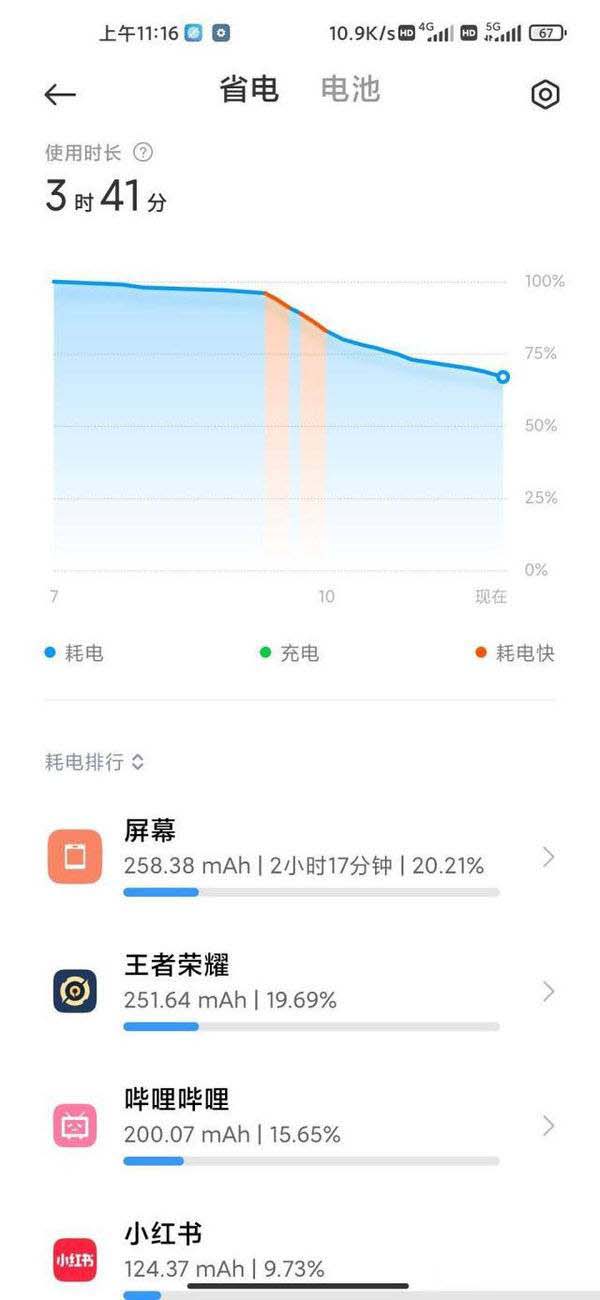Select the 省电 tab

coord(249,90)
